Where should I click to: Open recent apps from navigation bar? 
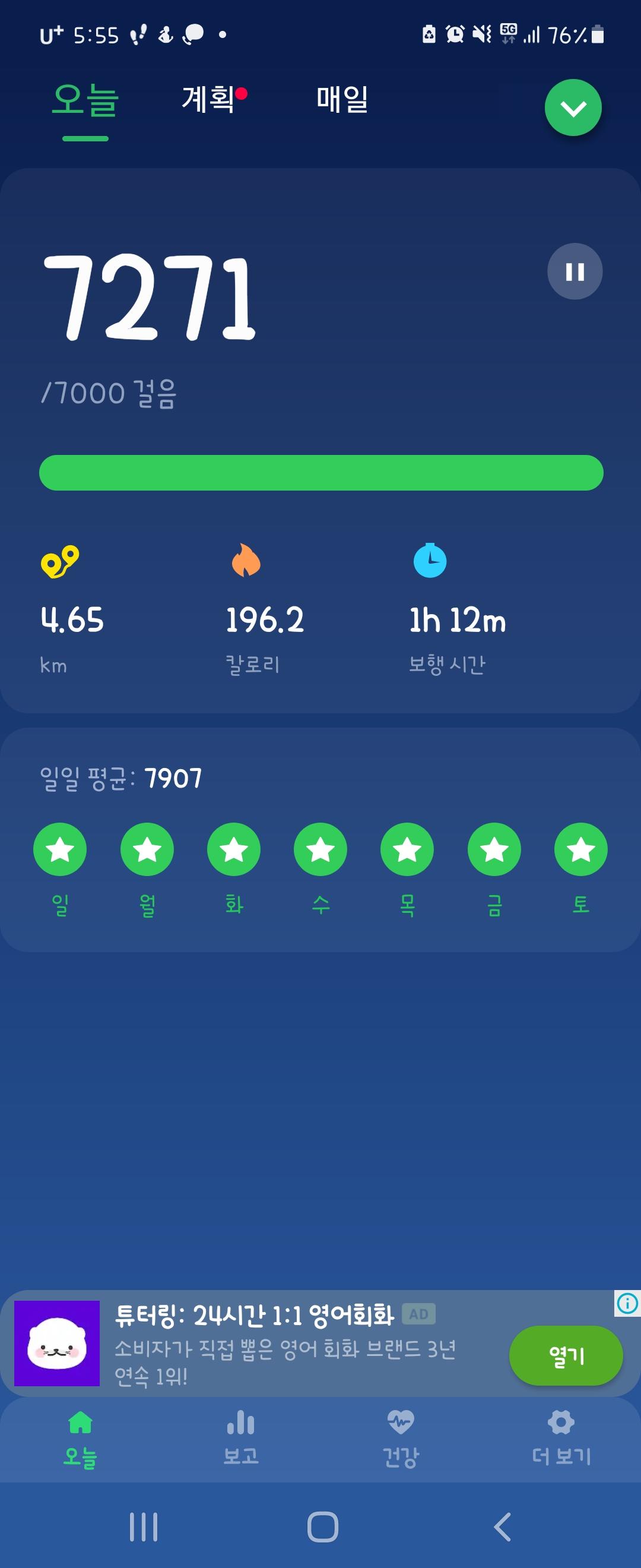(x=144, y=1526)
